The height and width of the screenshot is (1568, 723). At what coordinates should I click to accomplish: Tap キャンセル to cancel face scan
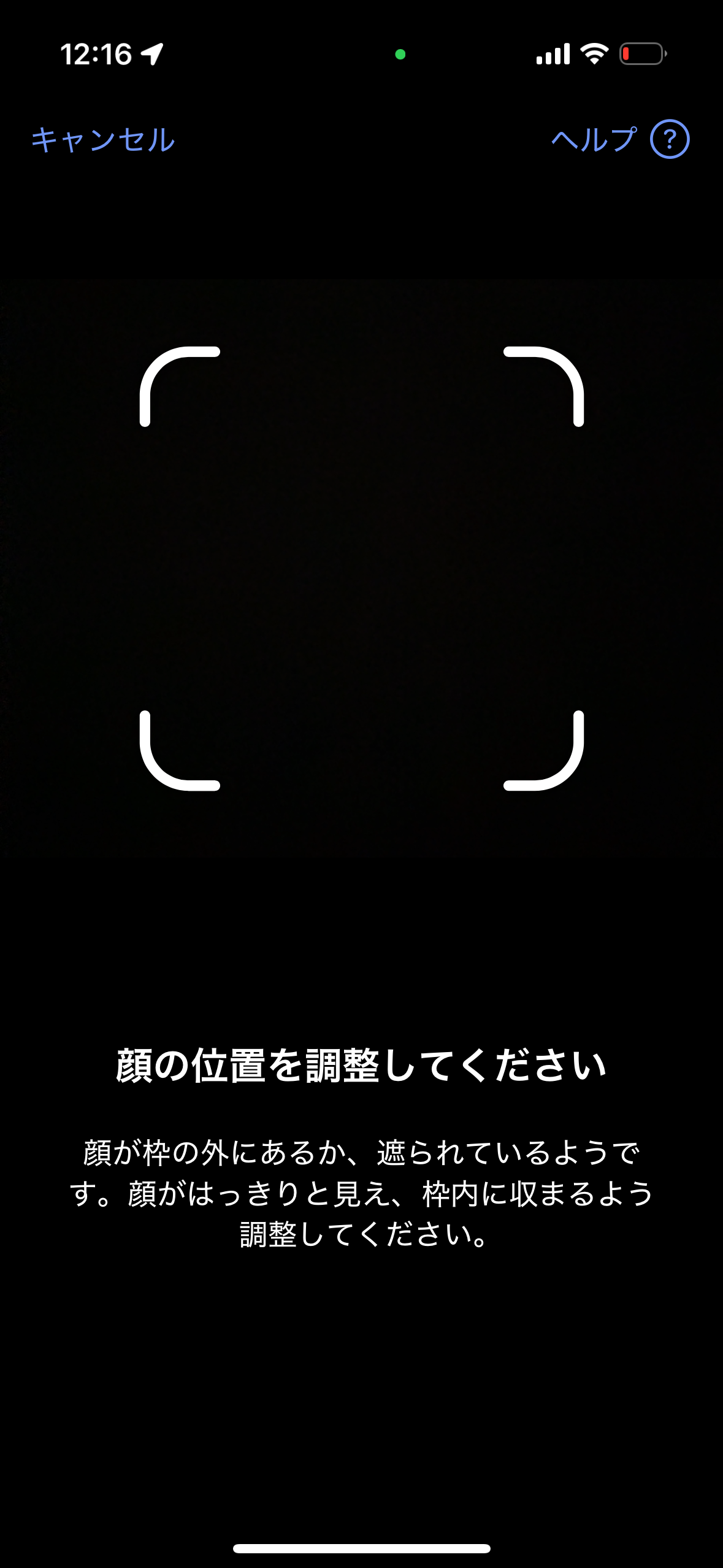pos(103,140)
